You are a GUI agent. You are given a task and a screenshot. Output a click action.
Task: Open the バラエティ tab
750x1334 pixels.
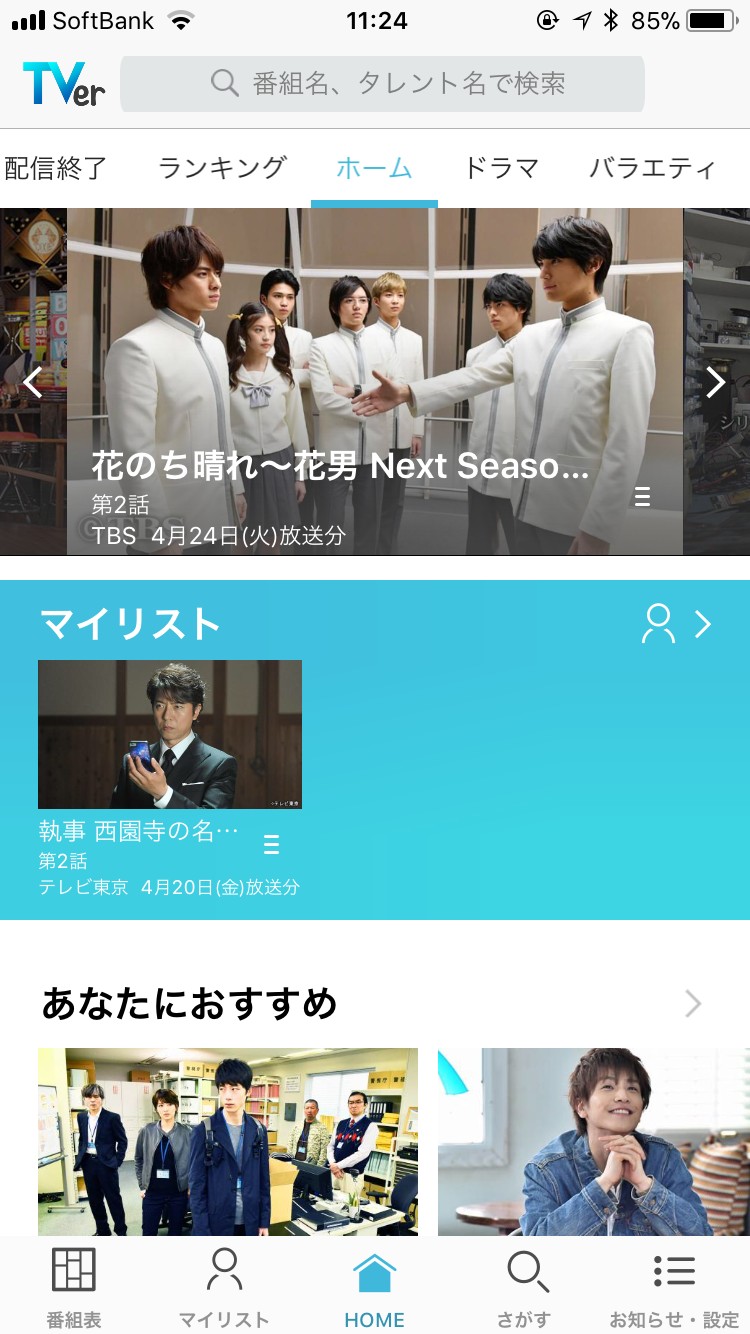[x=652, y=168]
